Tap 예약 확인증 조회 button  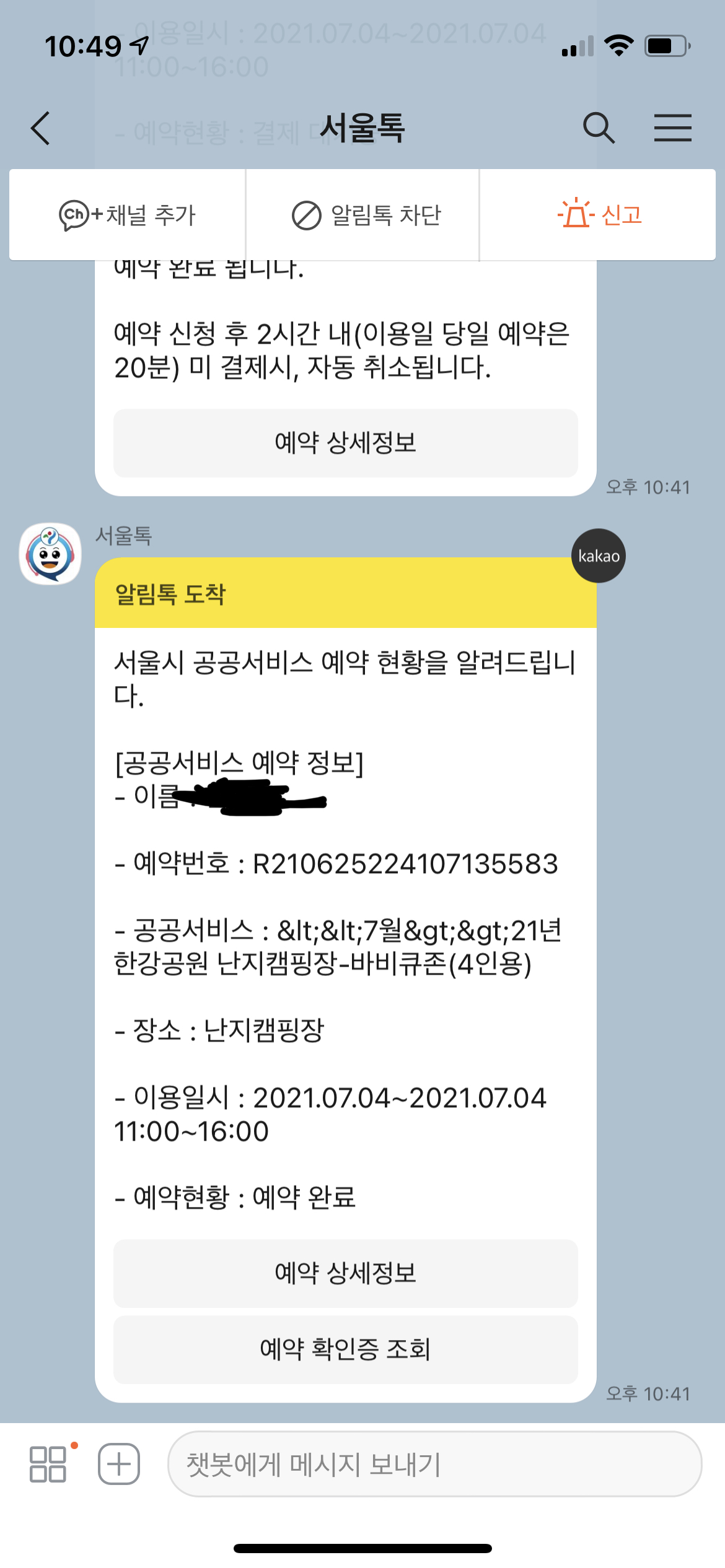345,1350
